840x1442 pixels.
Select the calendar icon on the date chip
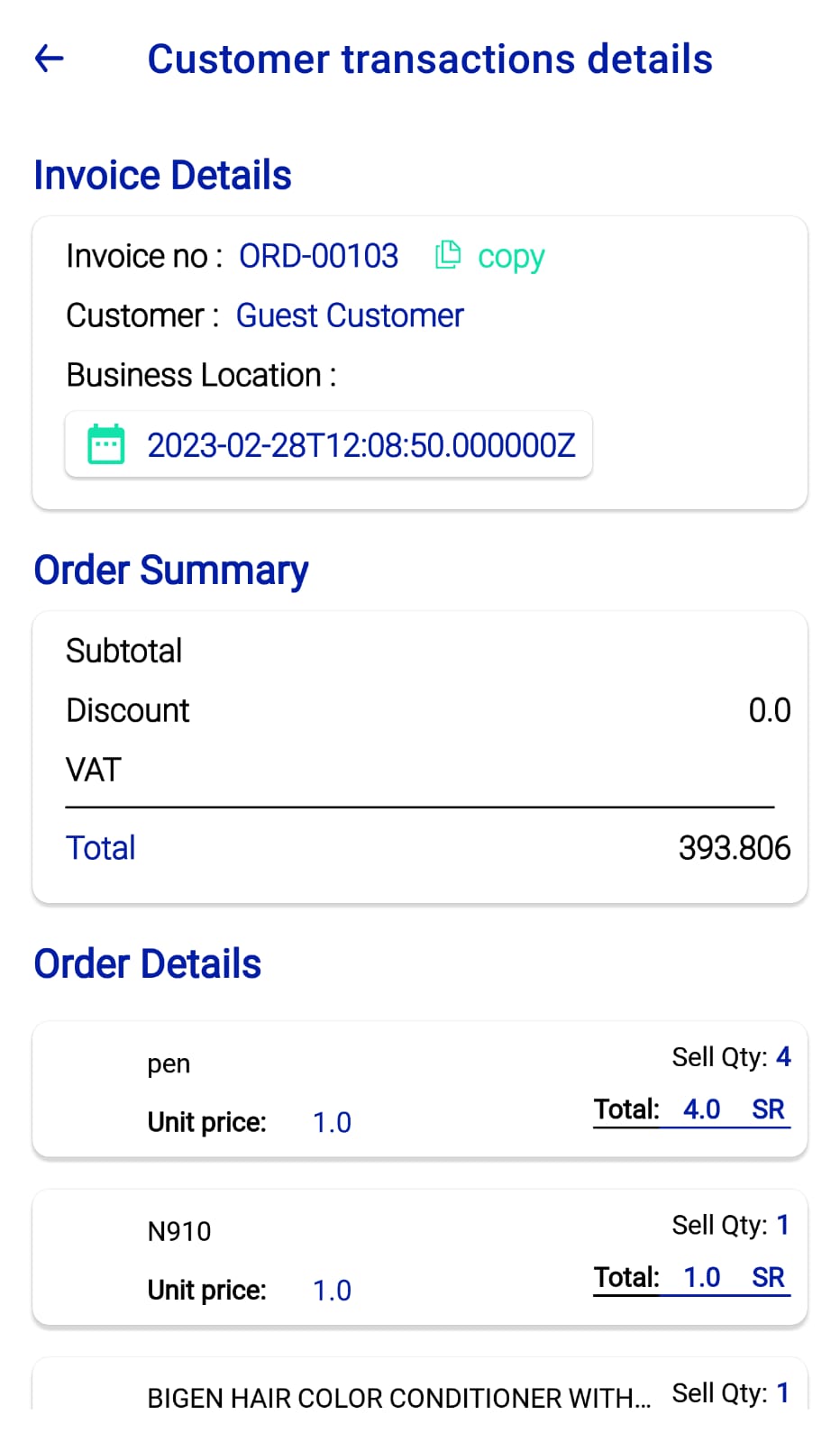pyautogui.click(x=107, y=443)
